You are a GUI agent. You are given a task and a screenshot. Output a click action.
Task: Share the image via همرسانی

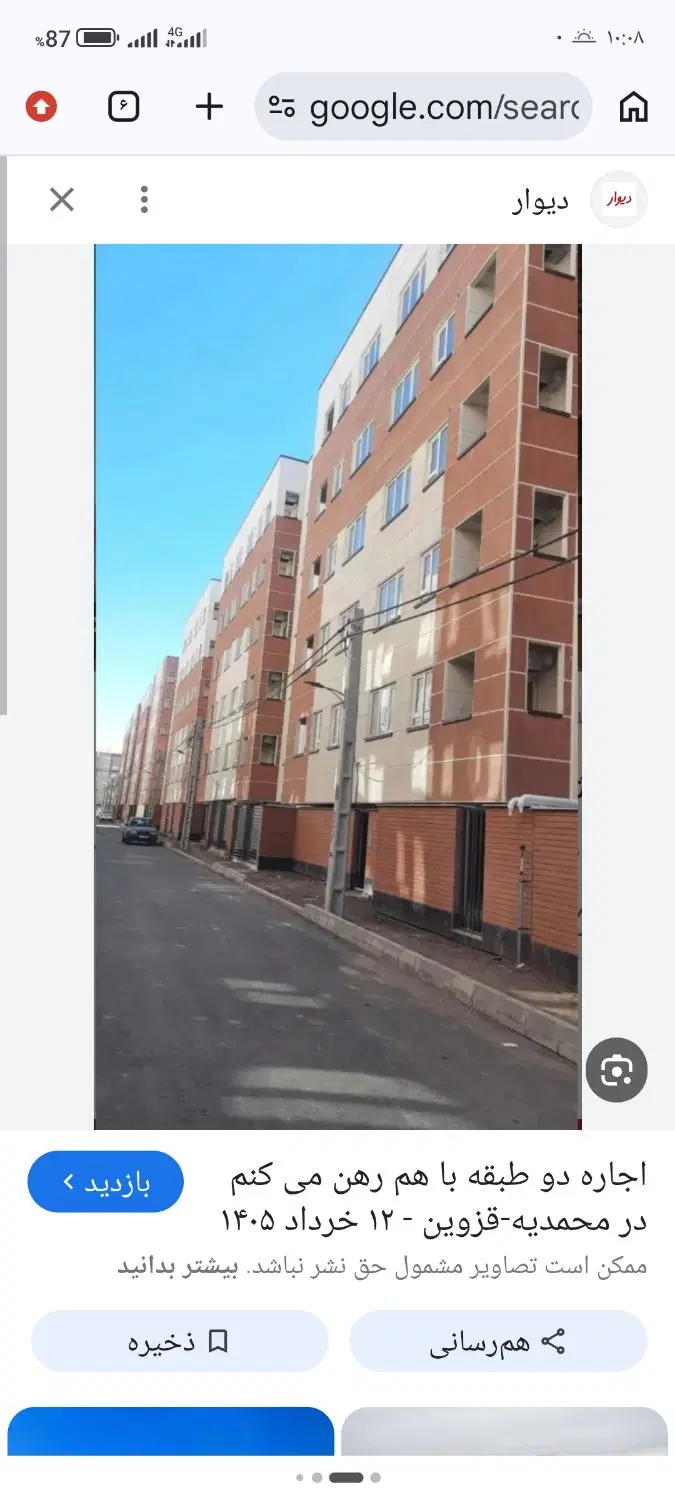(498, 1341)
